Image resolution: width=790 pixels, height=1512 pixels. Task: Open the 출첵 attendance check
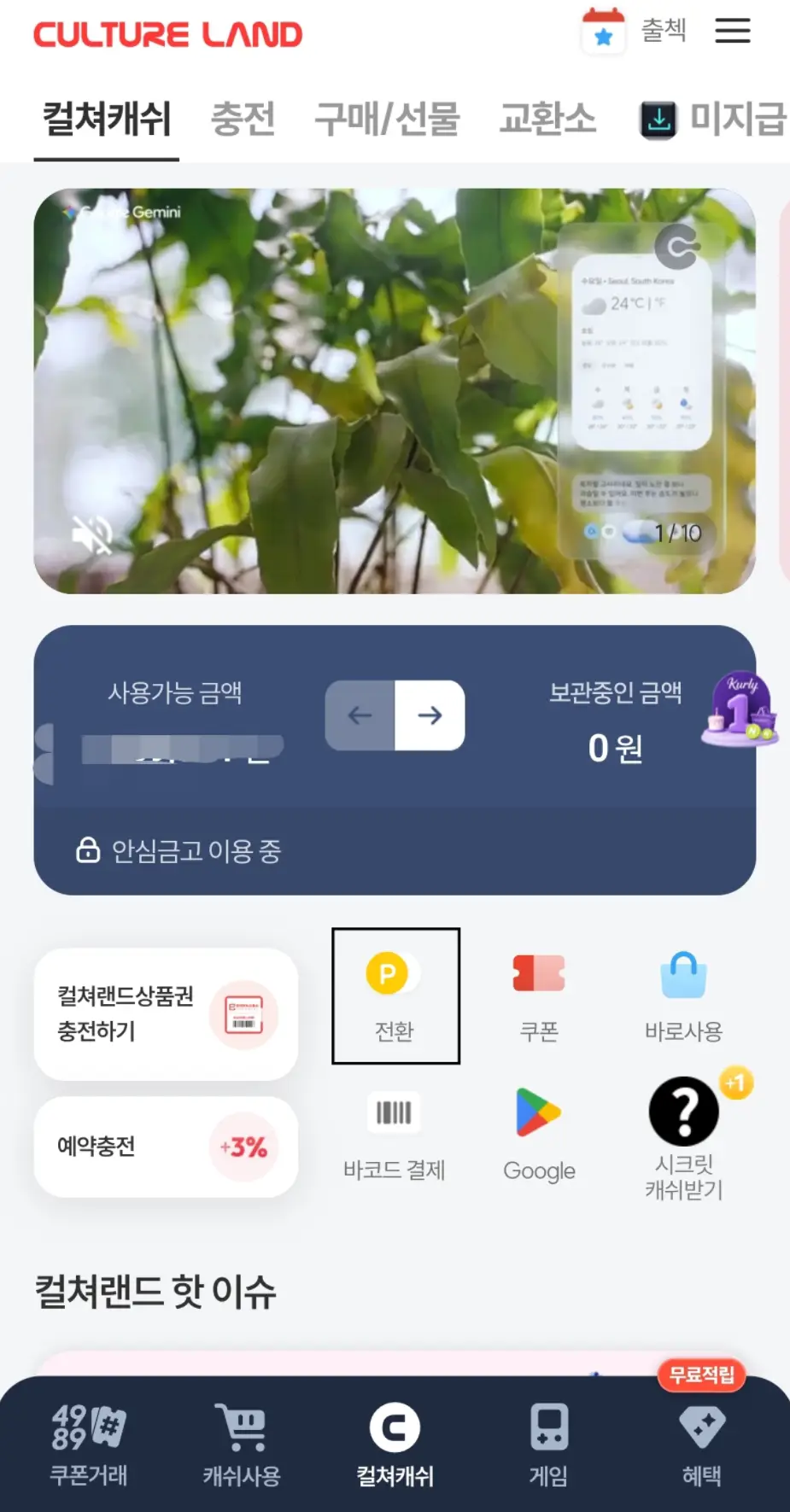tap(635, 31)
